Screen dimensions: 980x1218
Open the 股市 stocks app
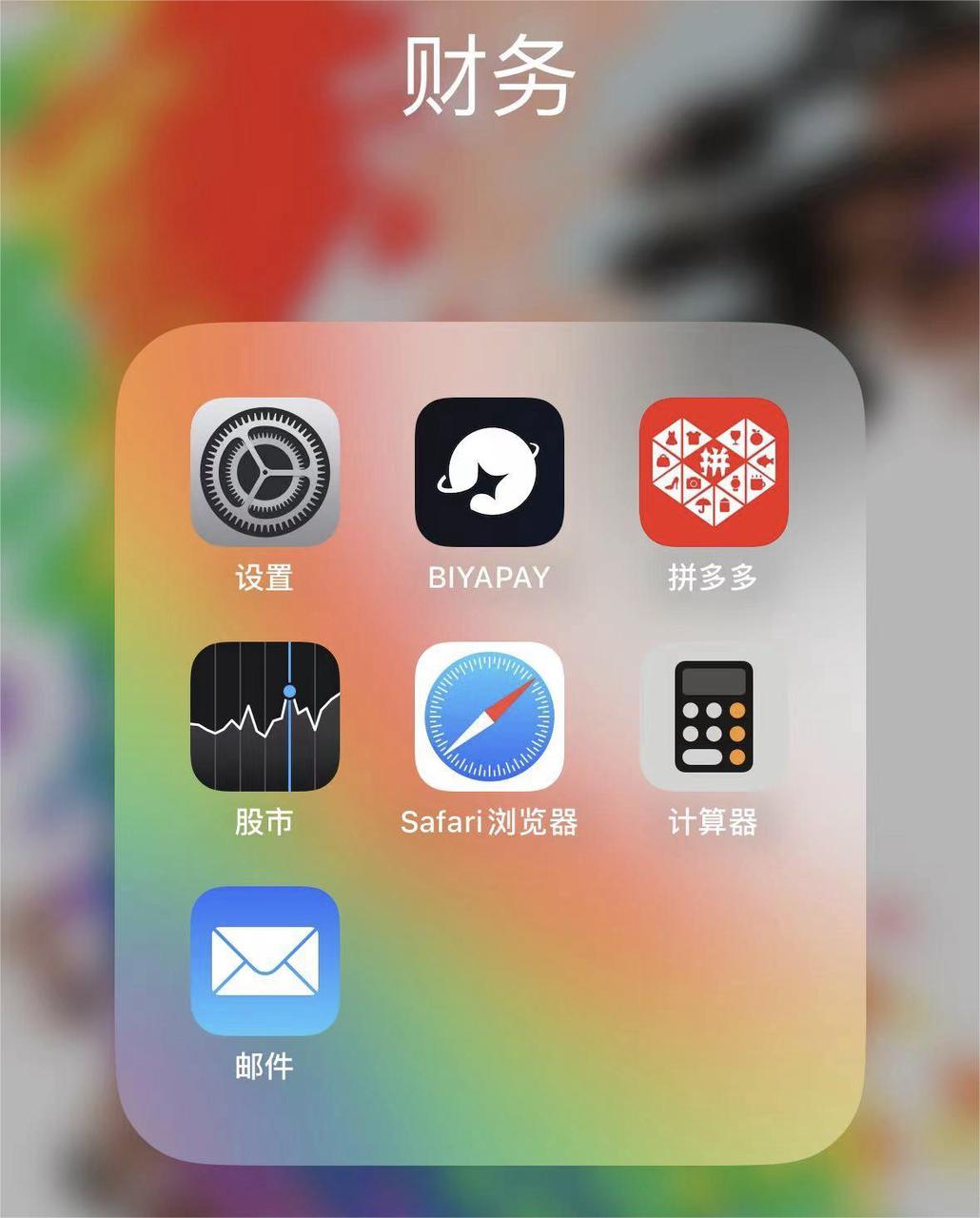point(265,717)
